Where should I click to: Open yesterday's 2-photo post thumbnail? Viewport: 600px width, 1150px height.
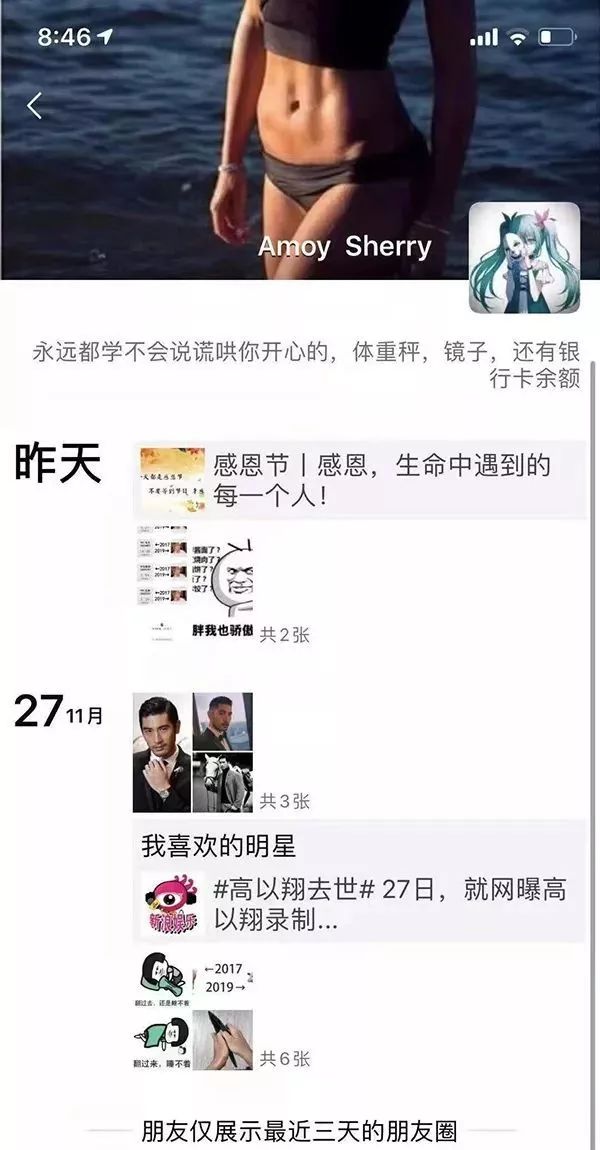tap(193, 581)
